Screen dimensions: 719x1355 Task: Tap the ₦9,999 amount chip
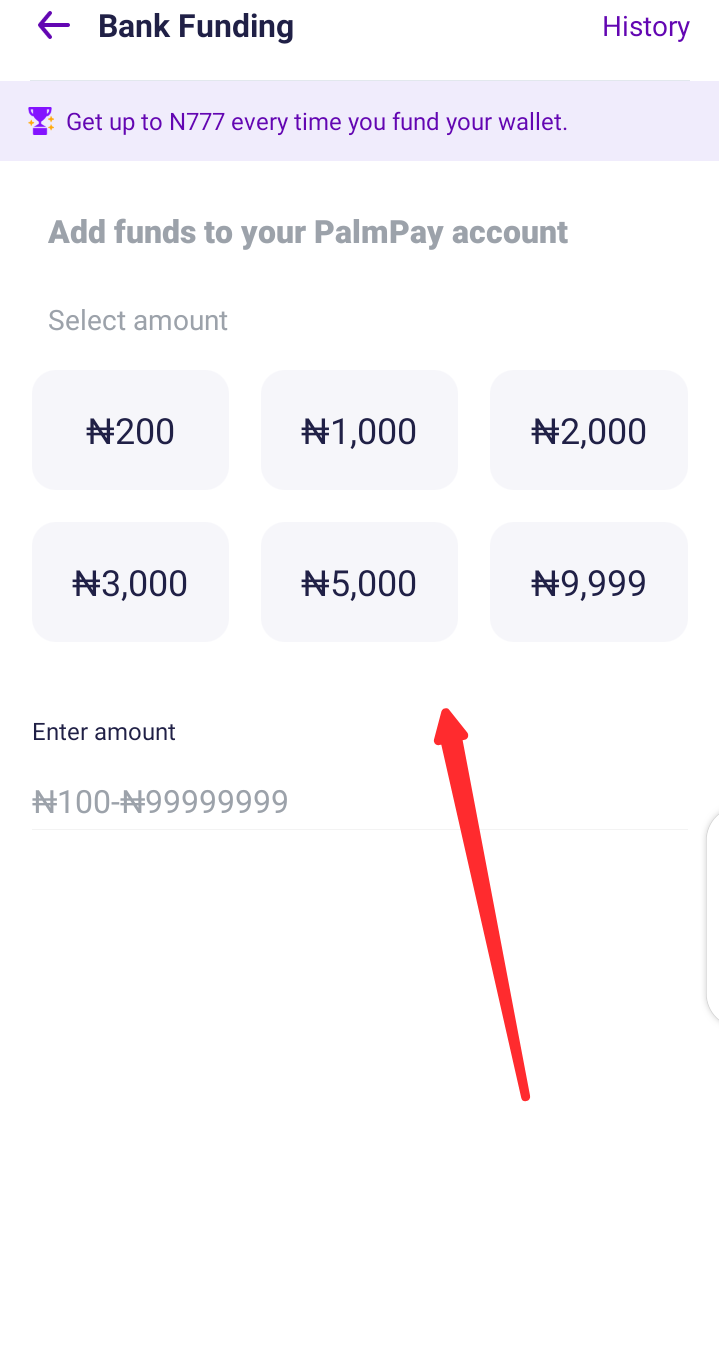(588, 582)
